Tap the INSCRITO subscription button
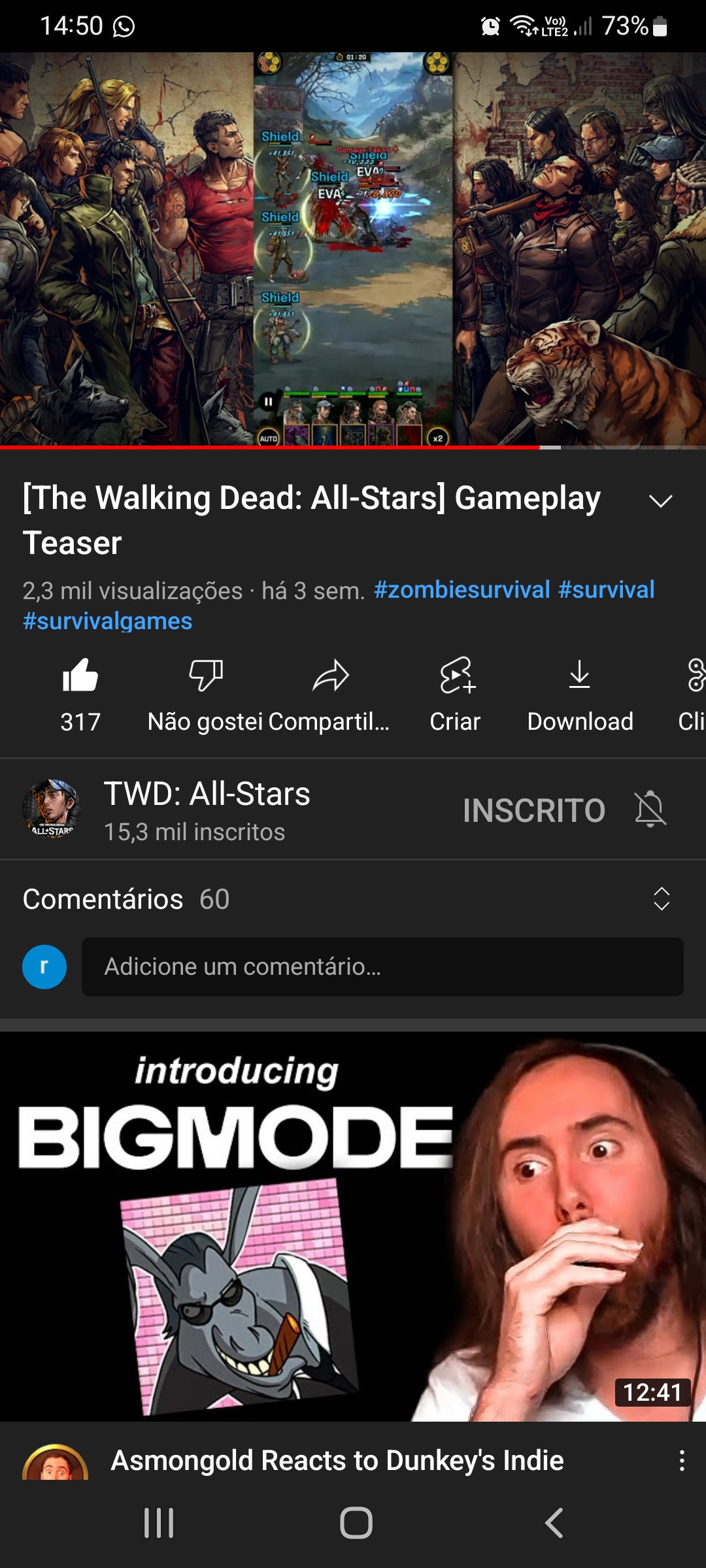Screen dimensions: 706x1568 point(533,810)
